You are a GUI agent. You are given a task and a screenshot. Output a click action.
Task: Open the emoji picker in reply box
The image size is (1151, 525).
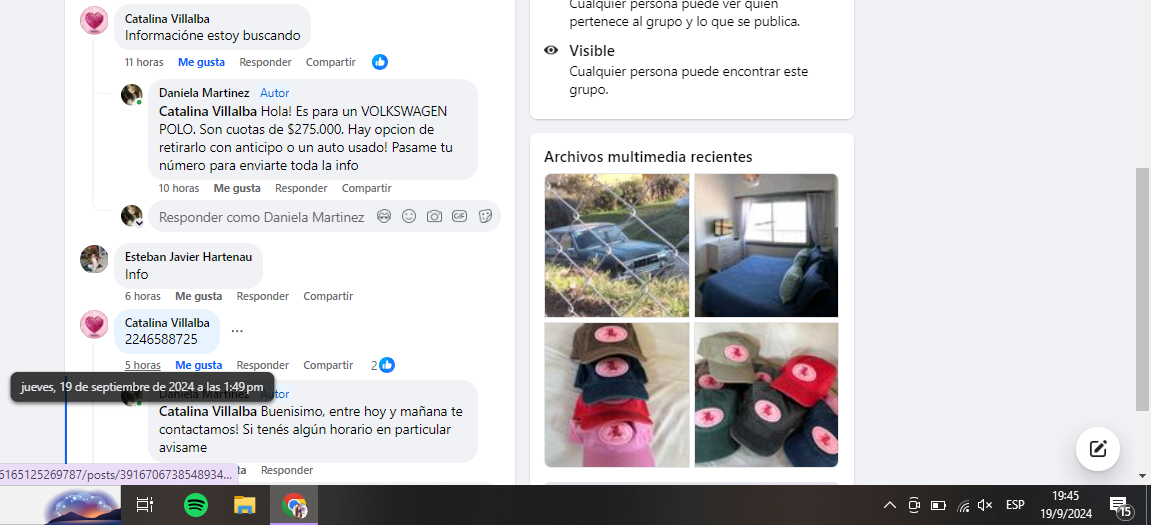coord(409,216)
